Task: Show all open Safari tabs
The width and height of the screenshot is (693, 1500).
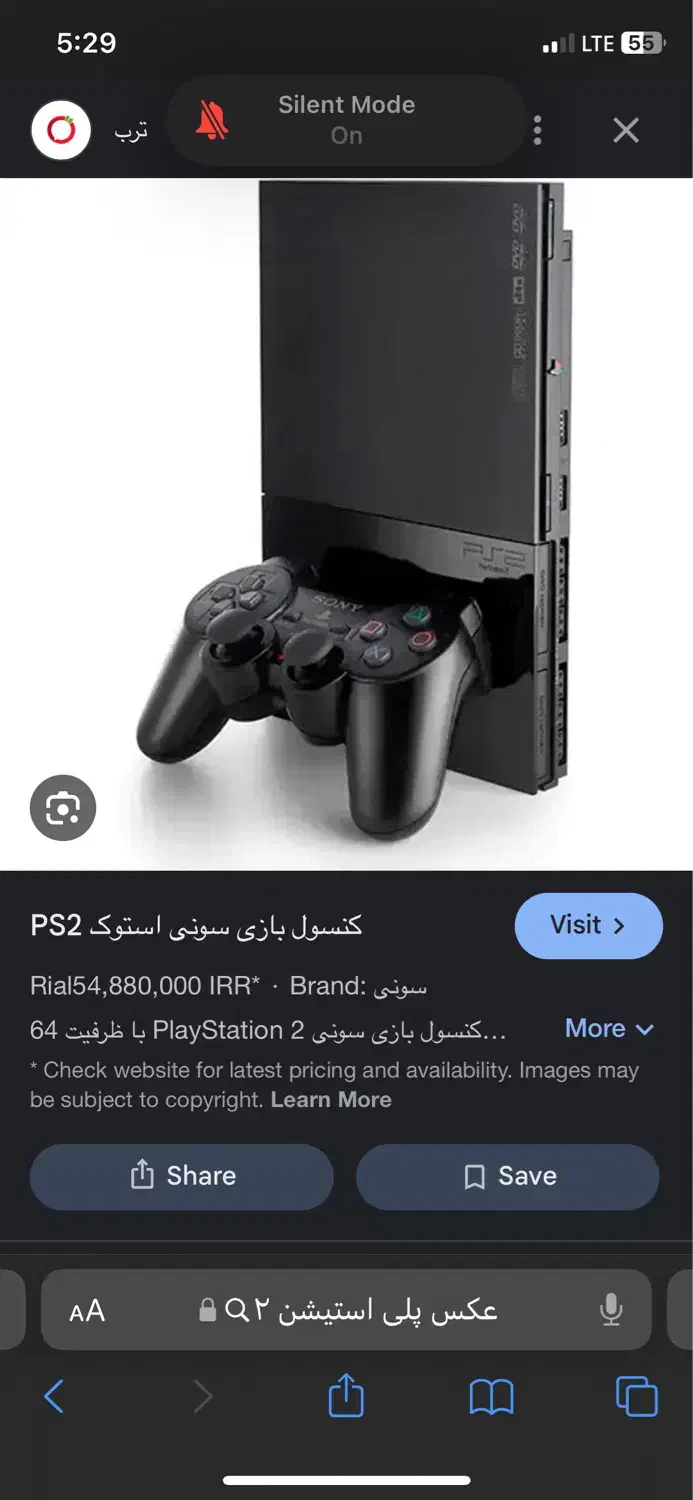Action: 637,1396
